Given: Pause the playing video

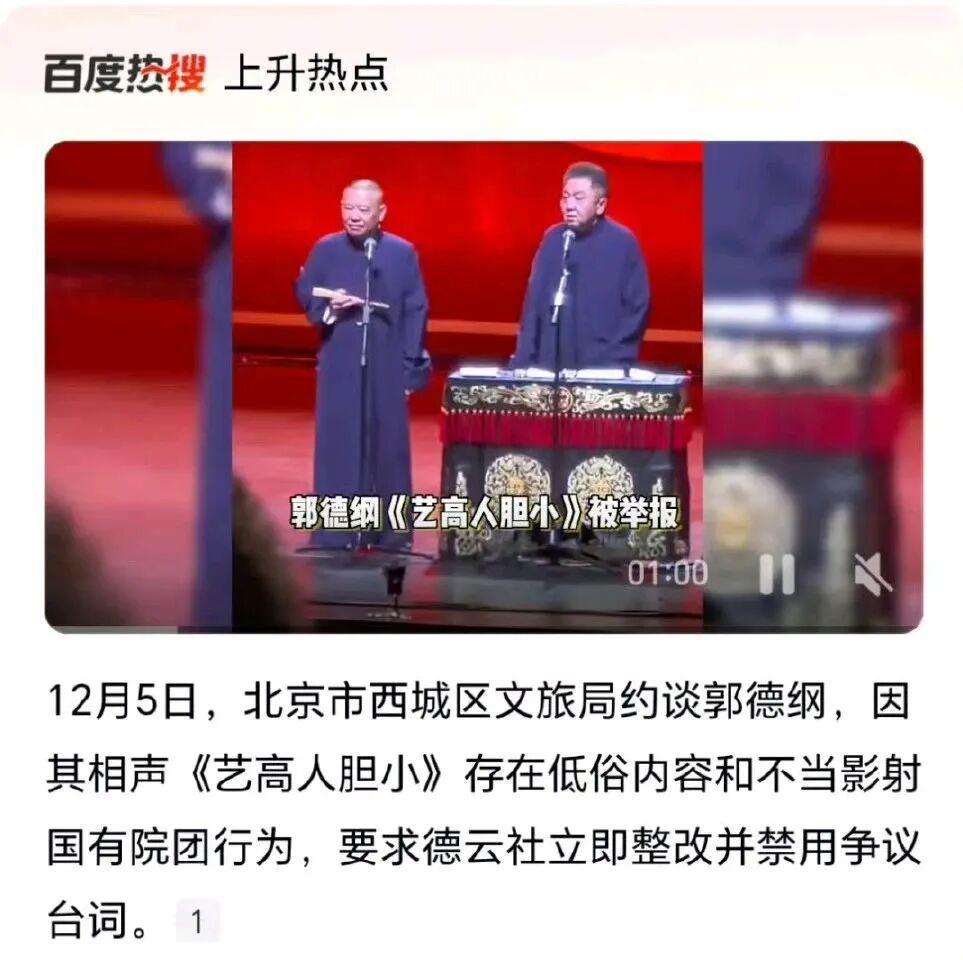Looking at the screenshot, I should [x=777, y=574].
